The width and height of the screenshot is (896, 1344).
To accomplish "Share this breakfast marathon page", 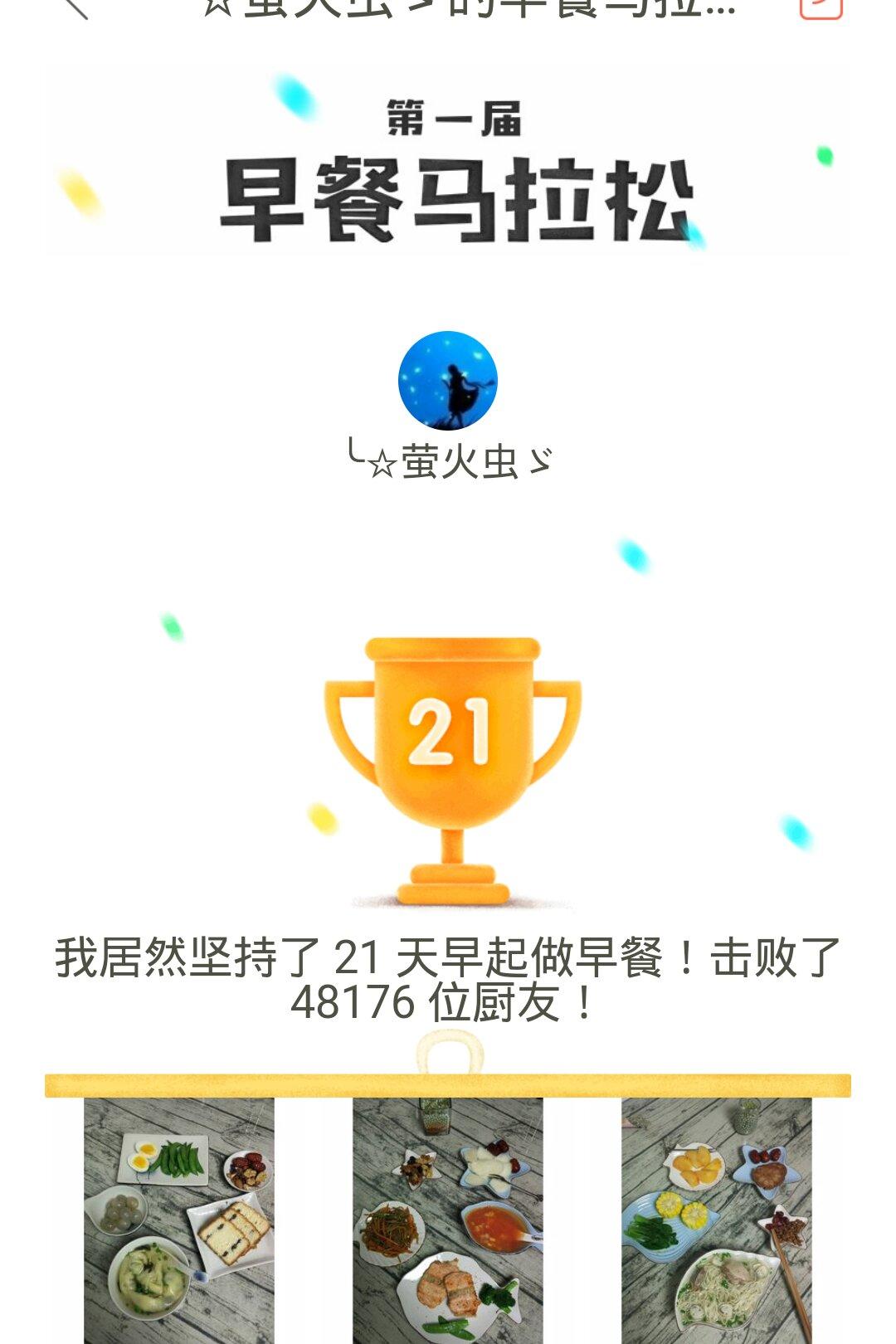I will (821, 7).
